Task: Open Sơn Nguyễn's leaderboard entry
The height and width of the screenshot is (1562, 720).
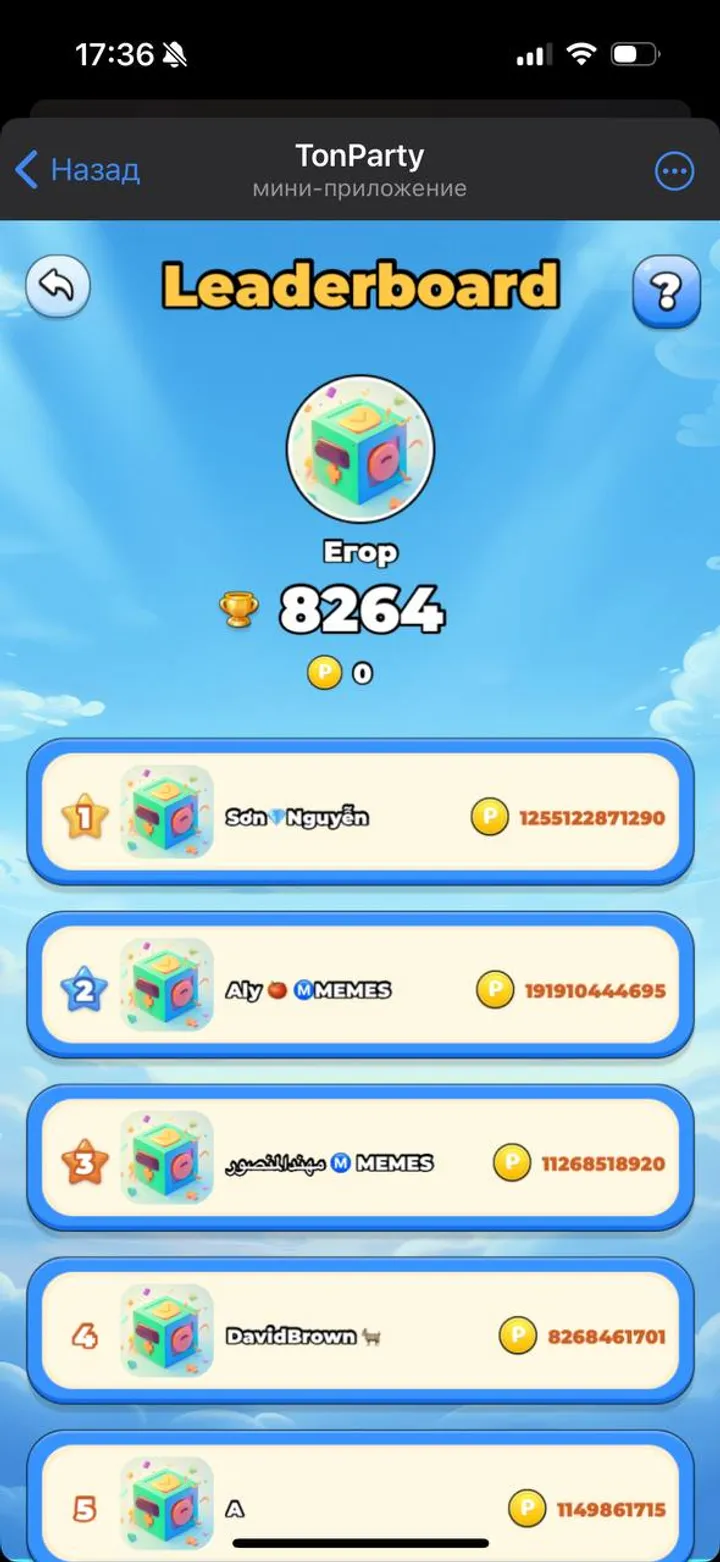Action: (360, 817)
